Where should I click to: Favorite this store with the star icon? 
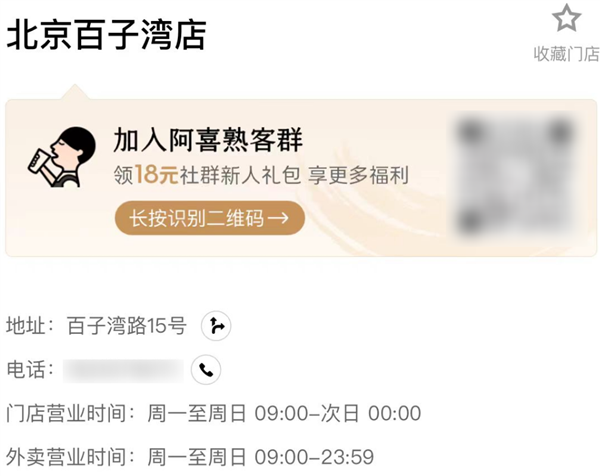(x=566, y=19)
